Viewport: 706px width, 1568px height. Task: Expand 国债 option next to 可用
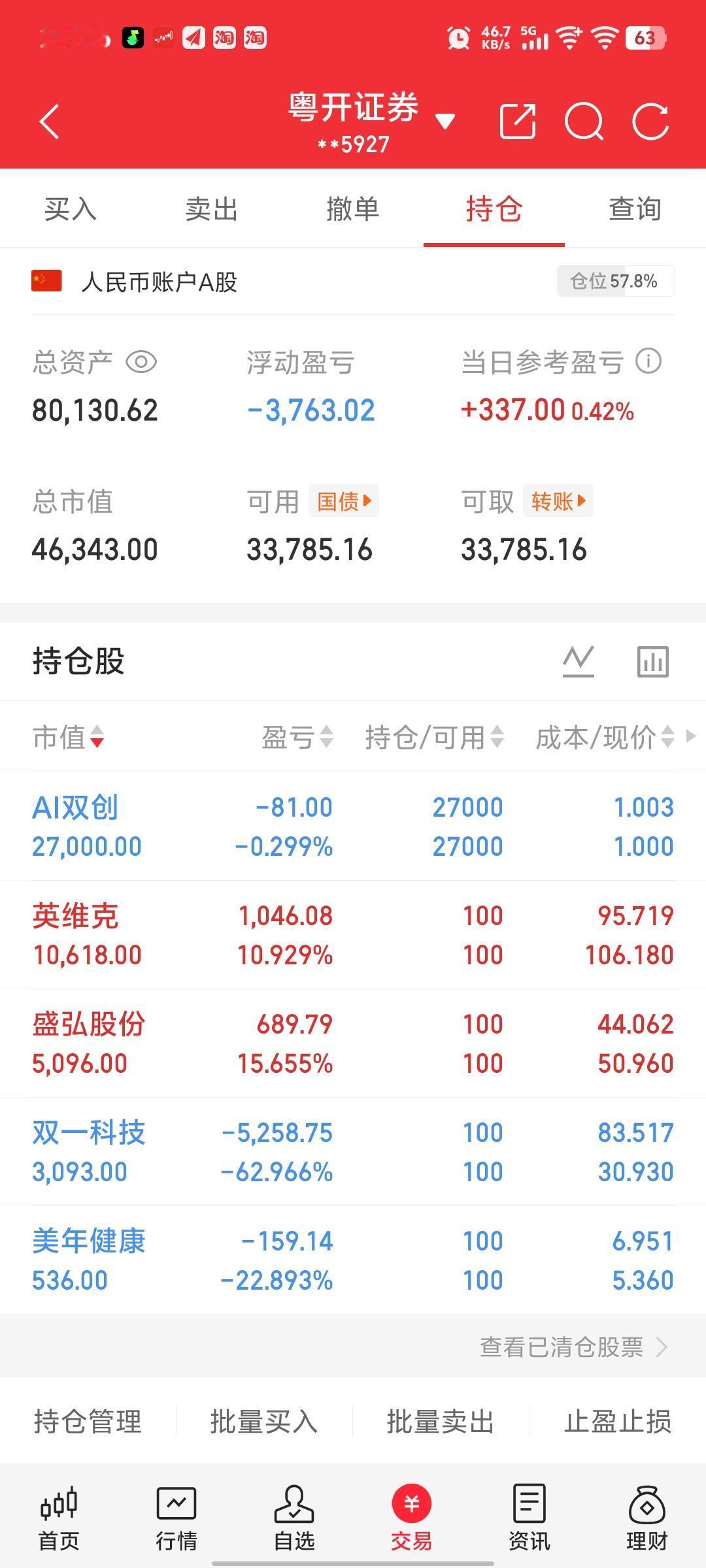343,500
